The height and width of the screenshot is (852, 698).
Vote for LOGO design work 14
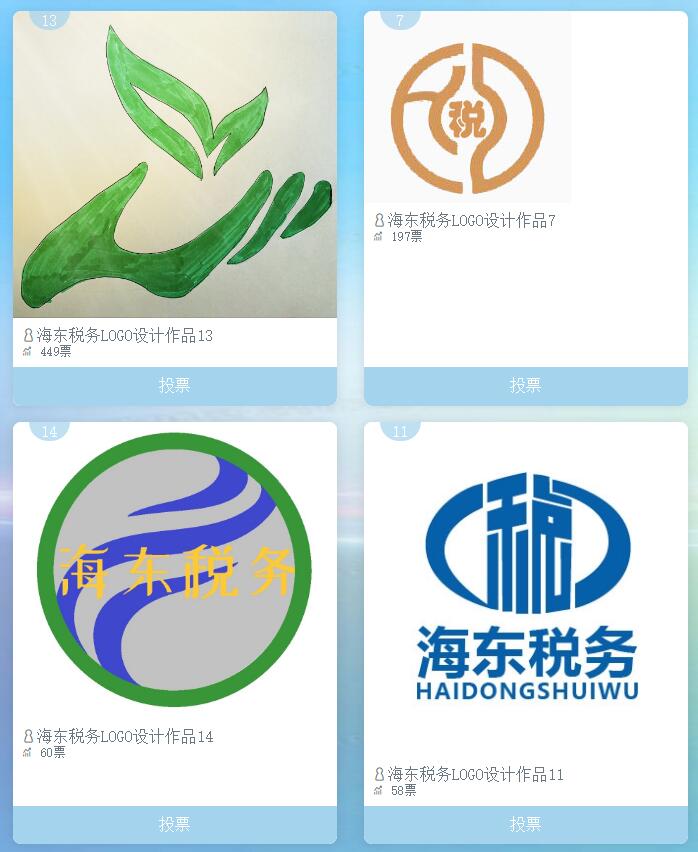point(174,824)
